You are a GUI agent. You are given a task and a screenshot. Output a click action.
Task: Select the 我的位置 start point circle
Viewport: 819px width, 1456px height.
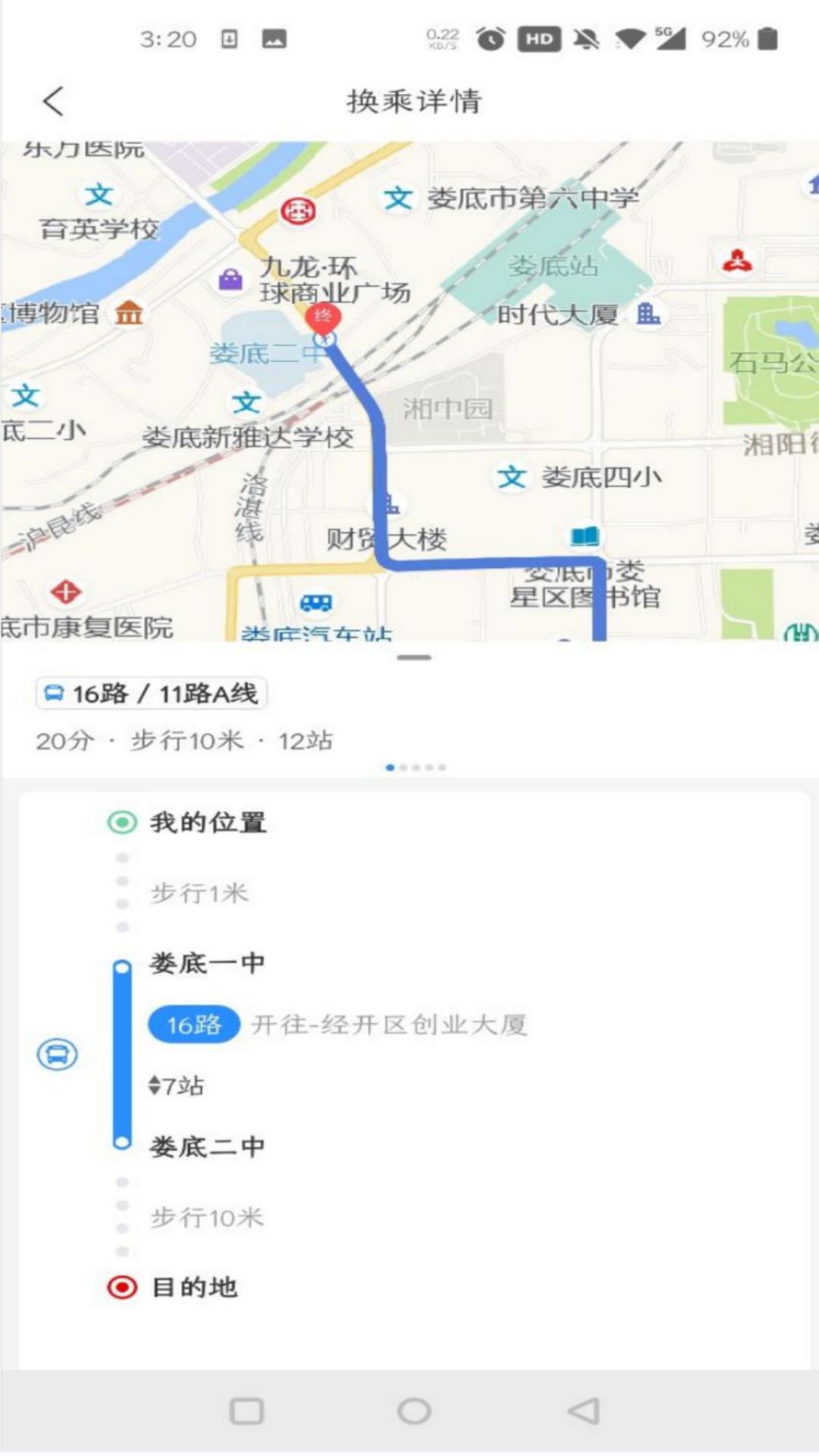coord(121,821)
